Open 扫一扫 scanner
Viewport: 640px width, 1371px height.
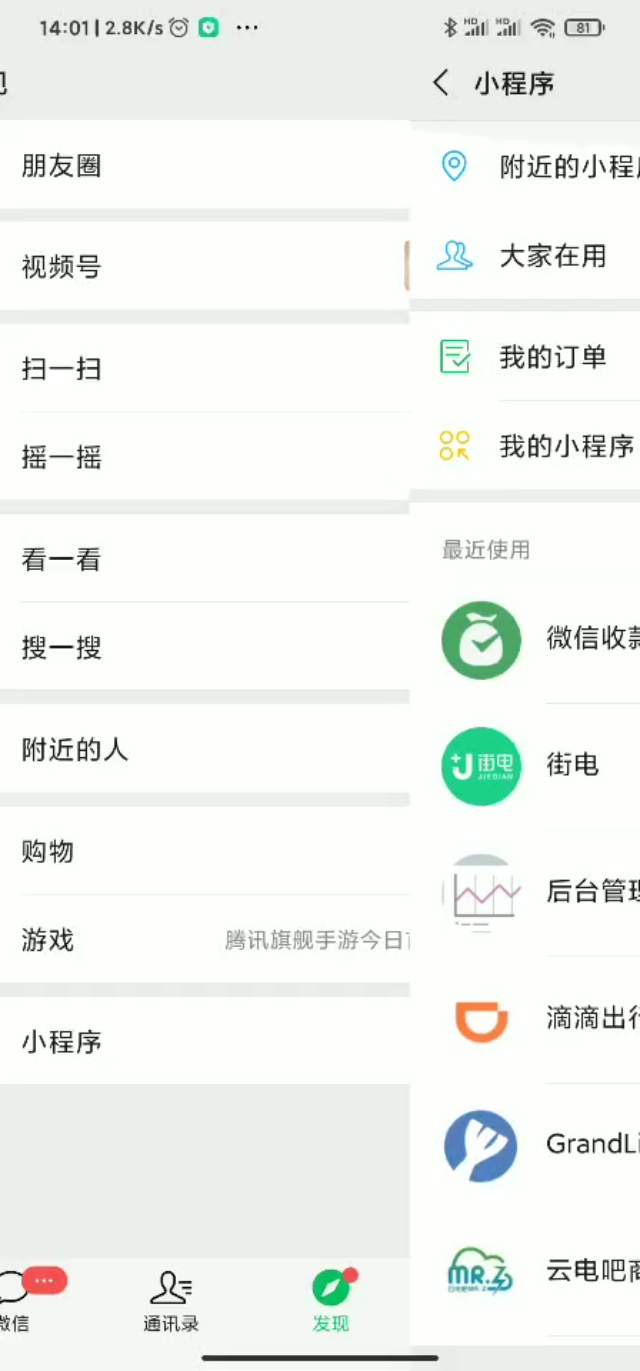(x=205, y=368)
